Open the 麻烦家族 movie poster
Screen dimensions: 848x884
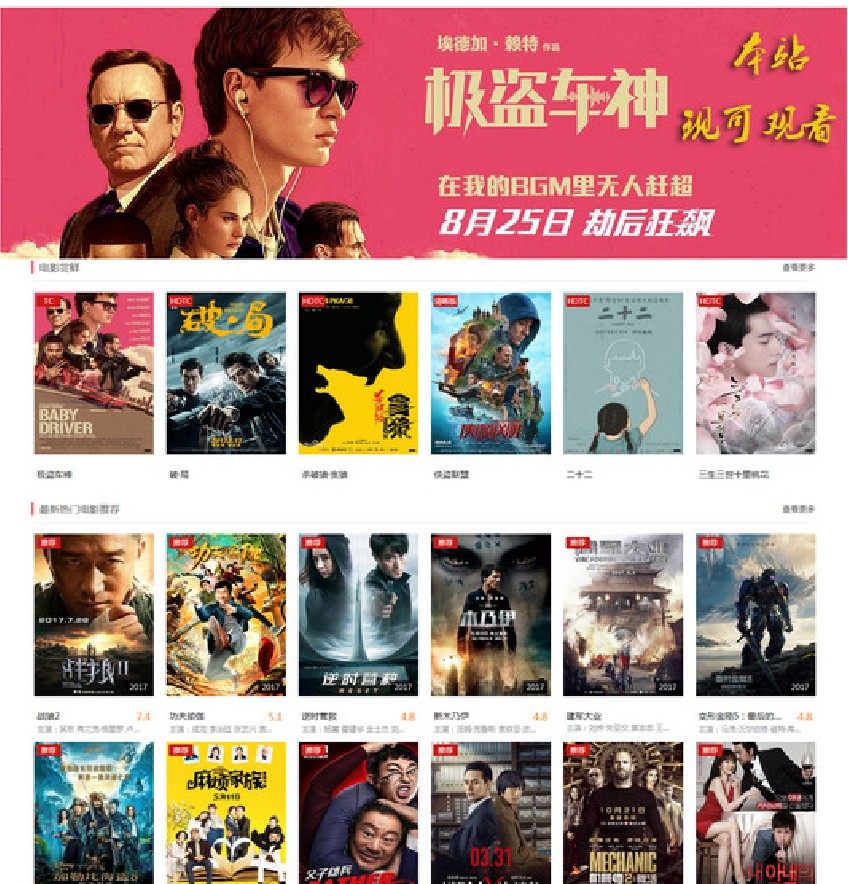[226, 812]
